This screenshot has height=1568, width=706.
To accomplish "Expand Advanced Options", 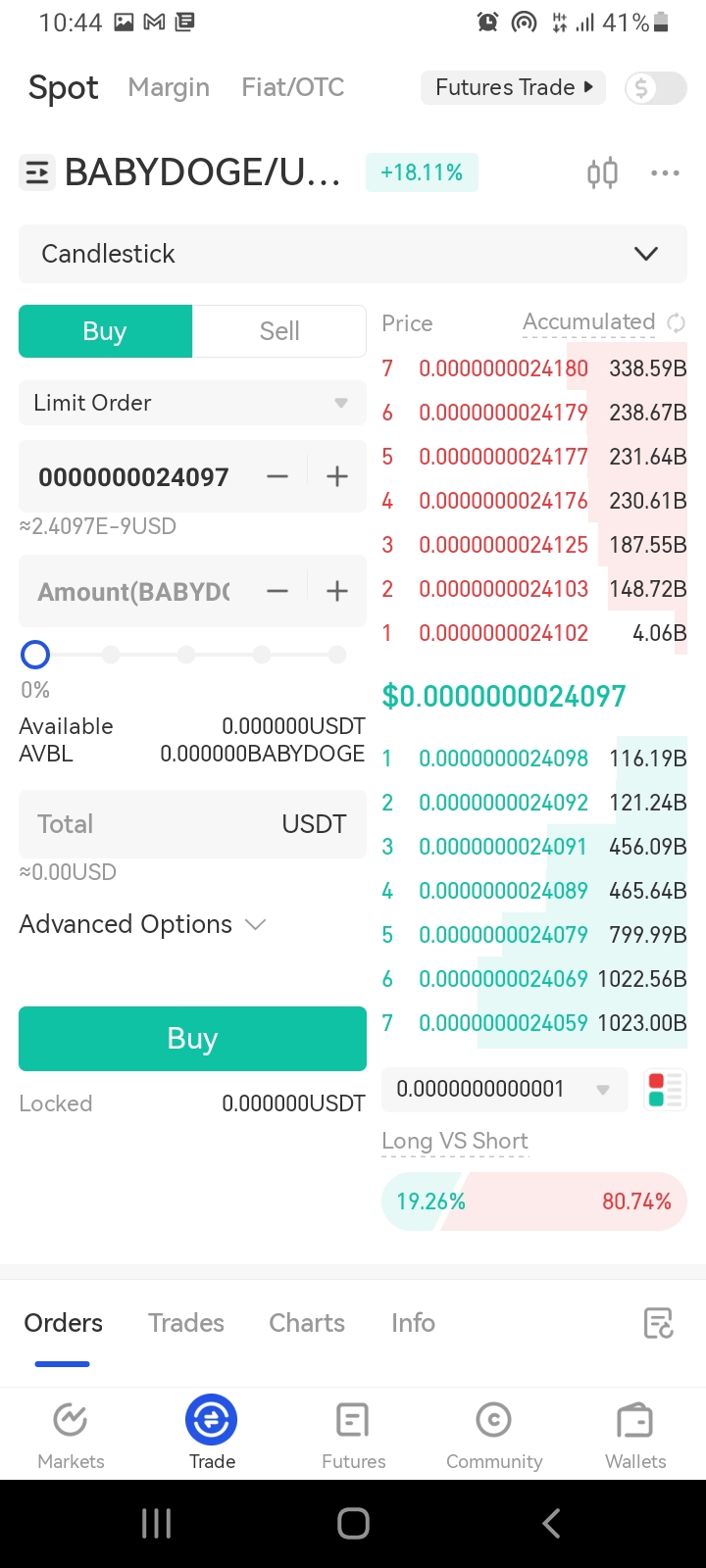I will click(x=143, y=924).
